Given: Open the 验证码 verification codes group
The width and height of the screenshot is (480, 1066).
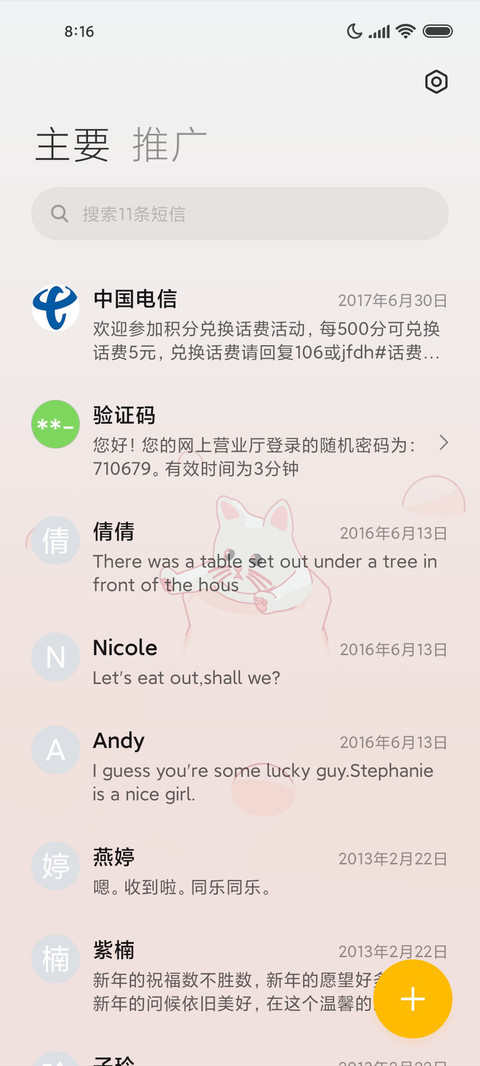Looking at the screenshot, I should point(240,442).
